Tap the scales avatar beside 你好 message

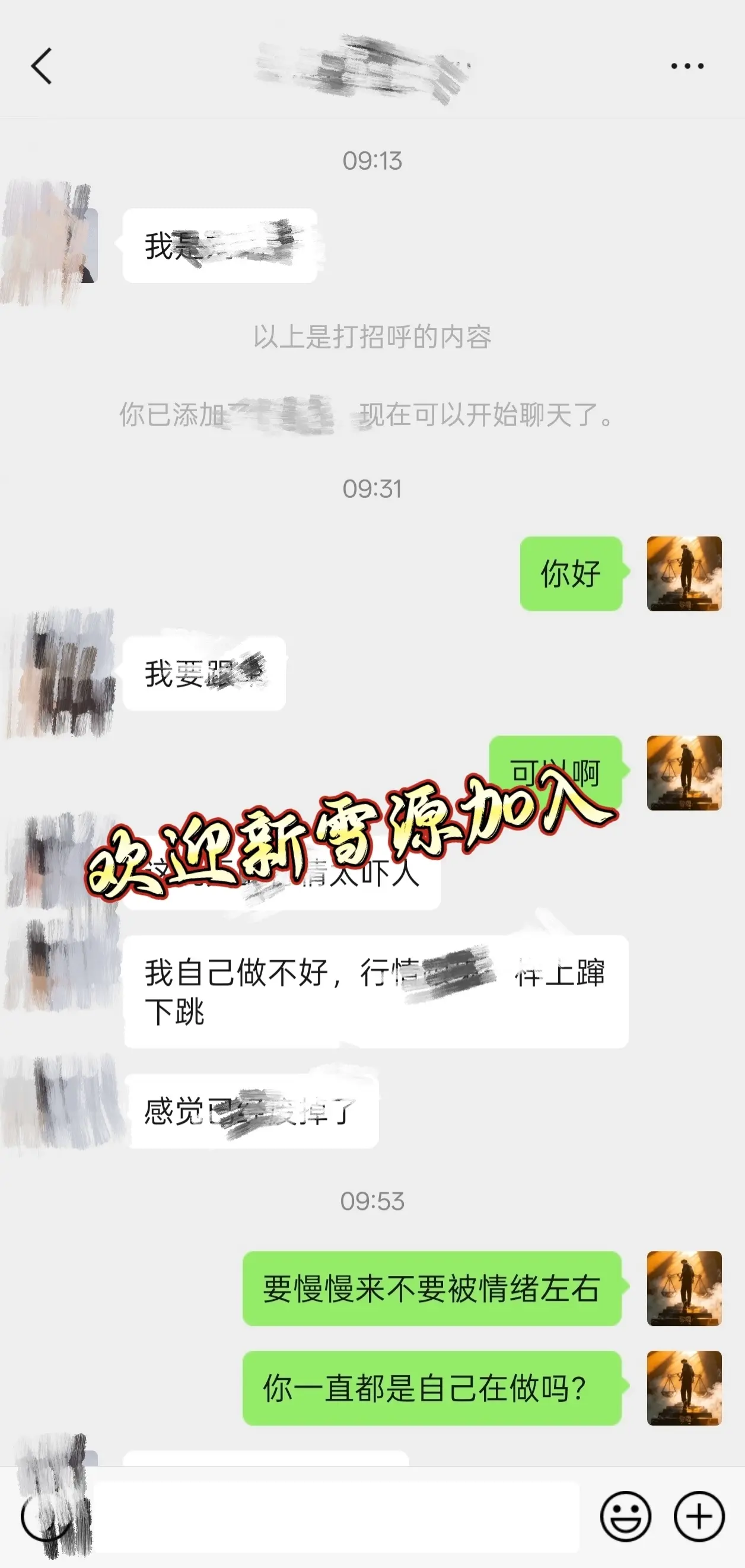click(684, 575)
